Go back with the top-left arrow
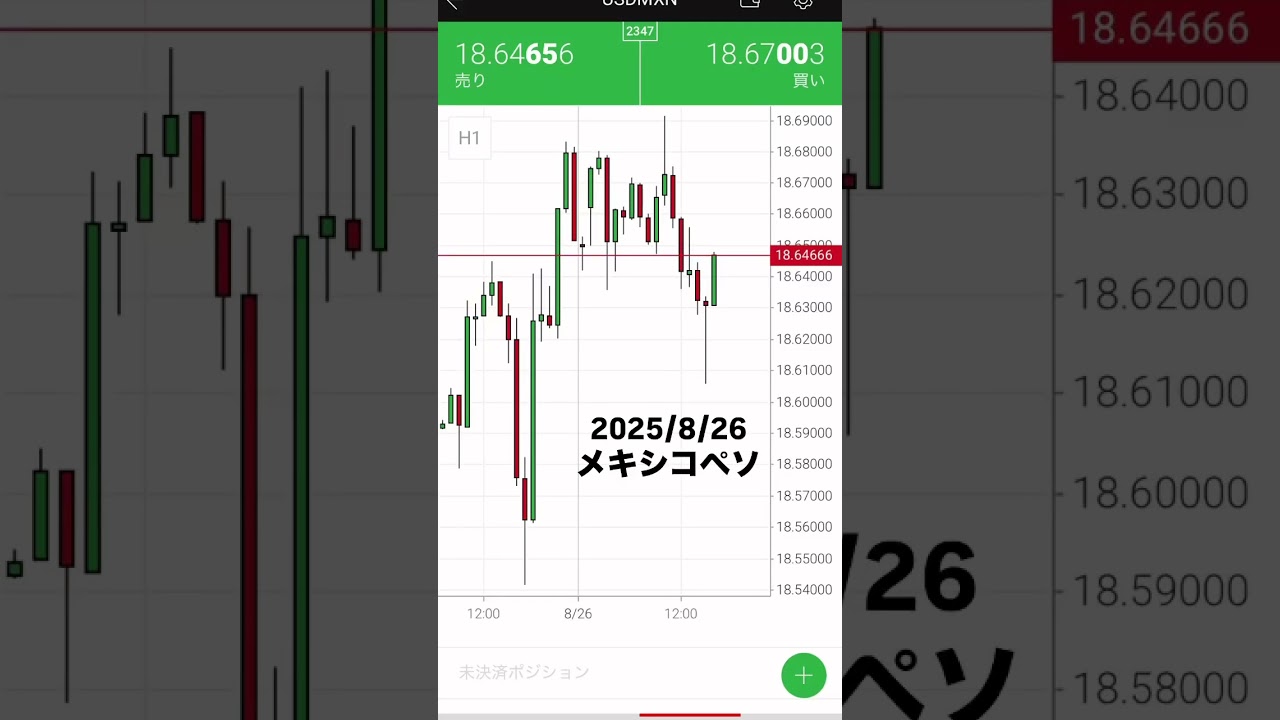1280x720 pixels. point(452,4)
